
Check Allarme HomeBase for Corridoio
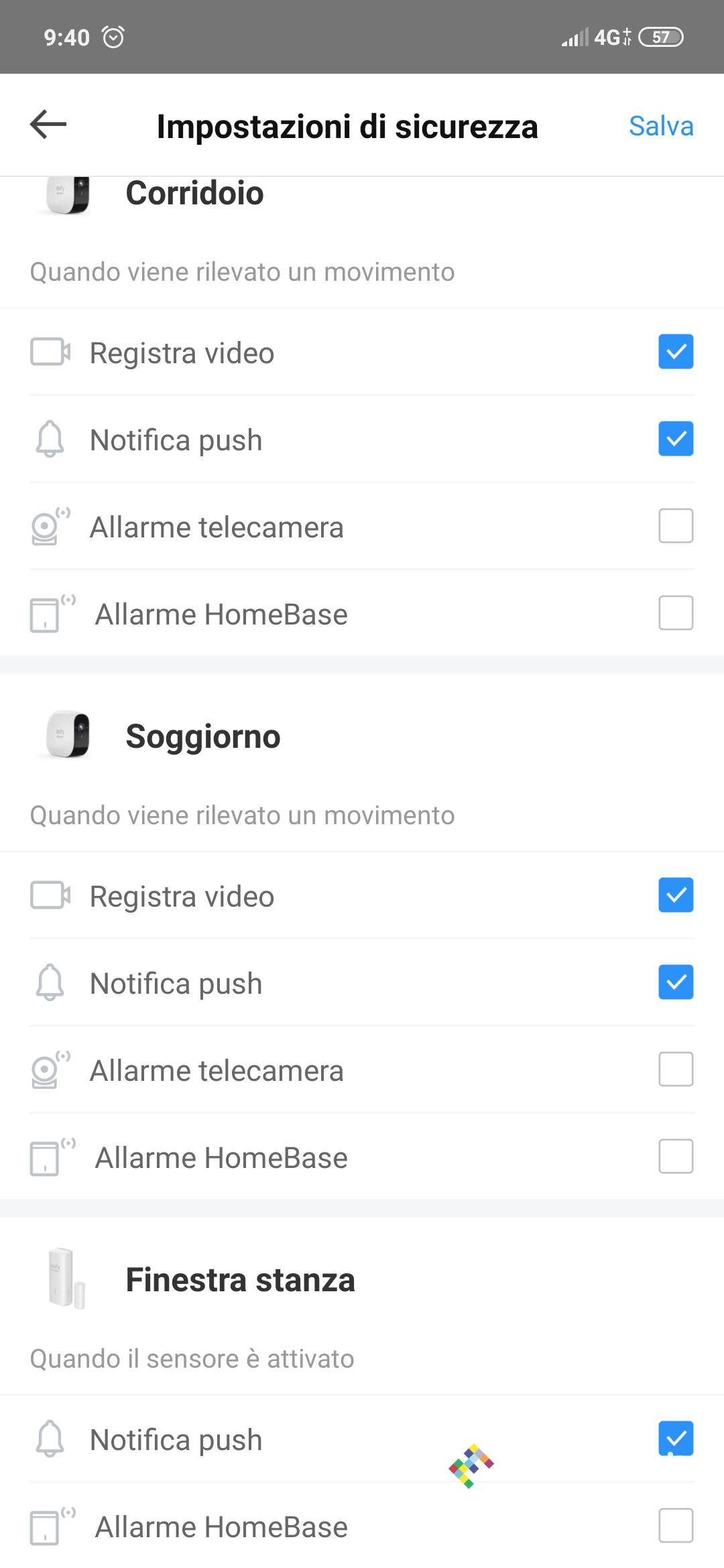click(676, 613)
